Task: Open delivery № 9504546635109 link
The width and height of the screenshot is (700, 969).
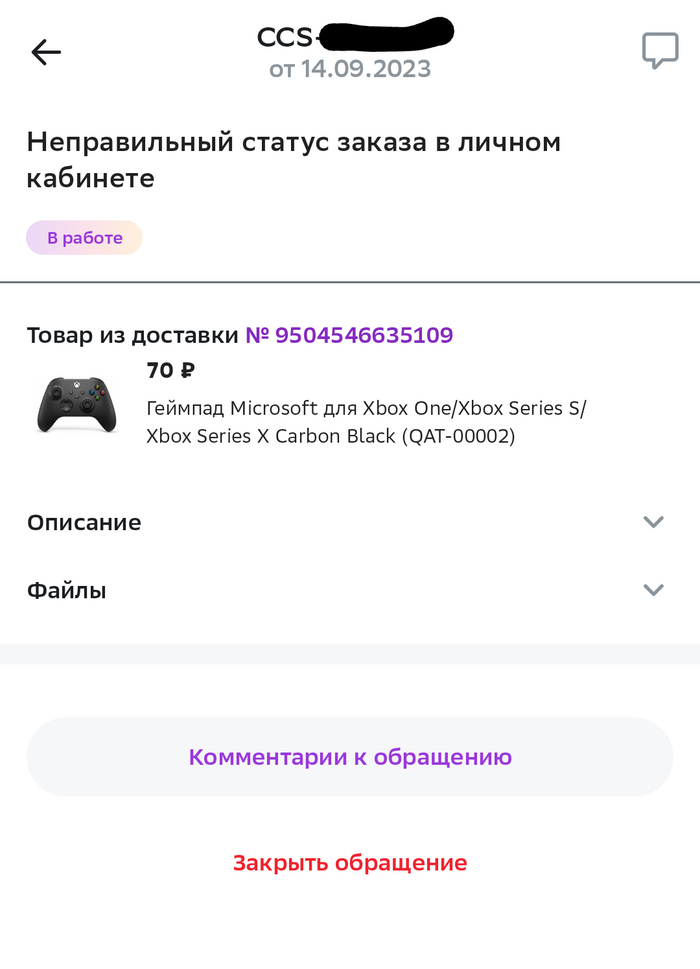Action: click(x=349, y=335)
